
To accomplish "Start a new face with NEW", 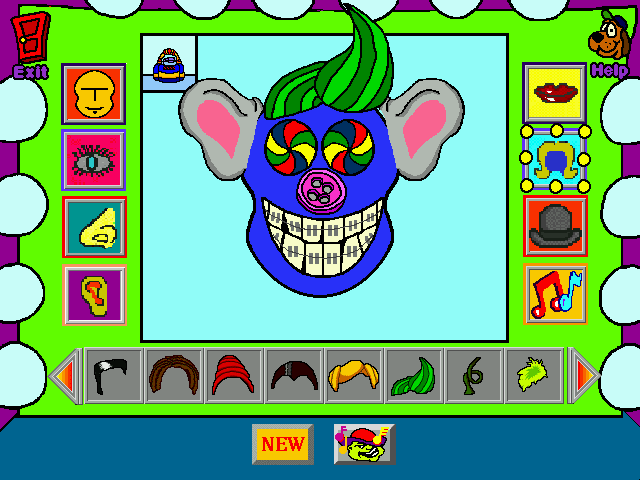I will [x=282, y=444].
